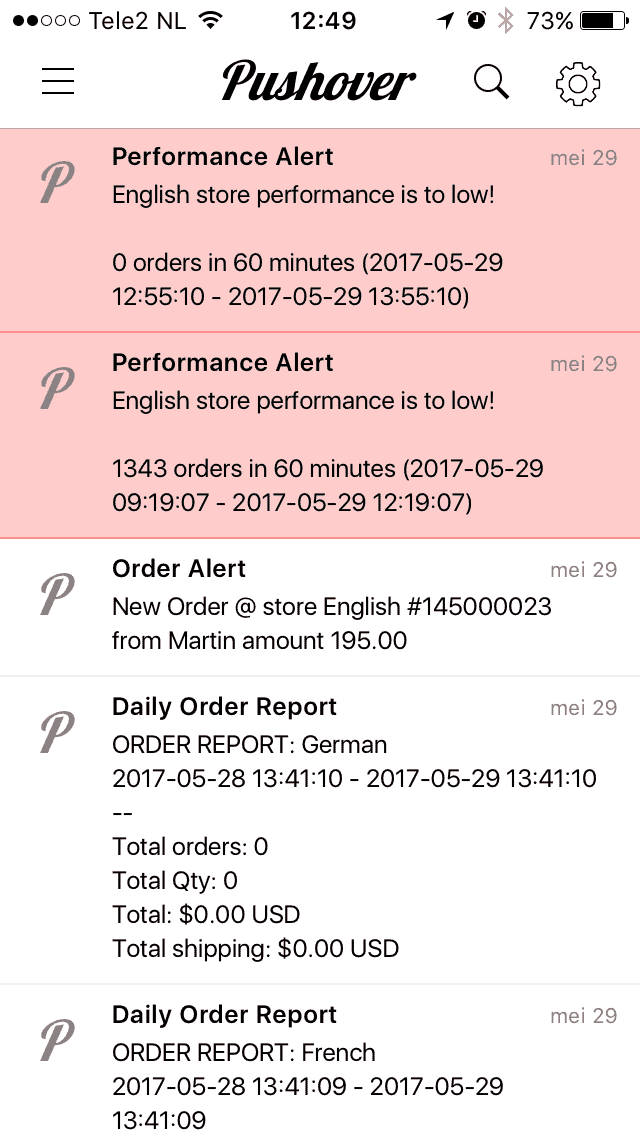The width and height of the screenshot is (640, 1136).
Task: Open the settings gear
Action: (x=578, y=83)
